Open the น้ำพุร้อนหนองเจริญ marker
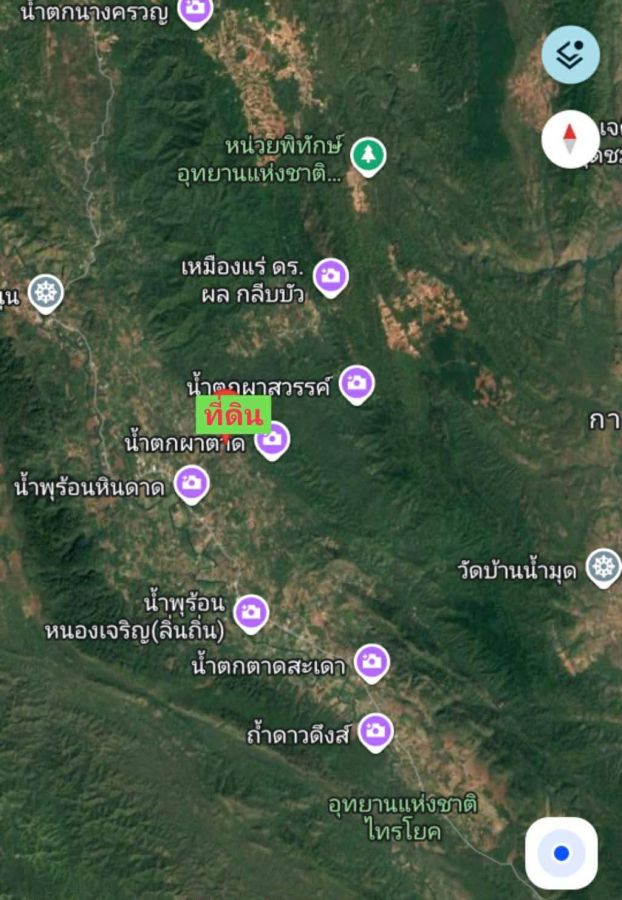This screenshot has width=622, height=900. pyautogui.click(x=251, y=612)
